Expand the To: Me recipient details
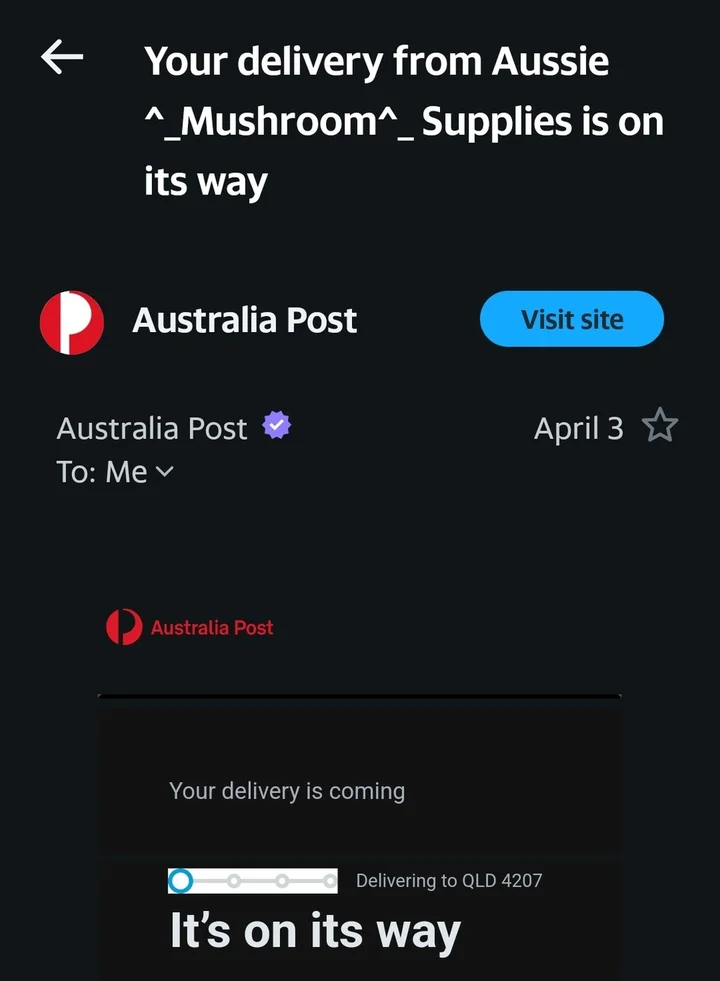The image size is (720, 981). click(x=164, y=472)
